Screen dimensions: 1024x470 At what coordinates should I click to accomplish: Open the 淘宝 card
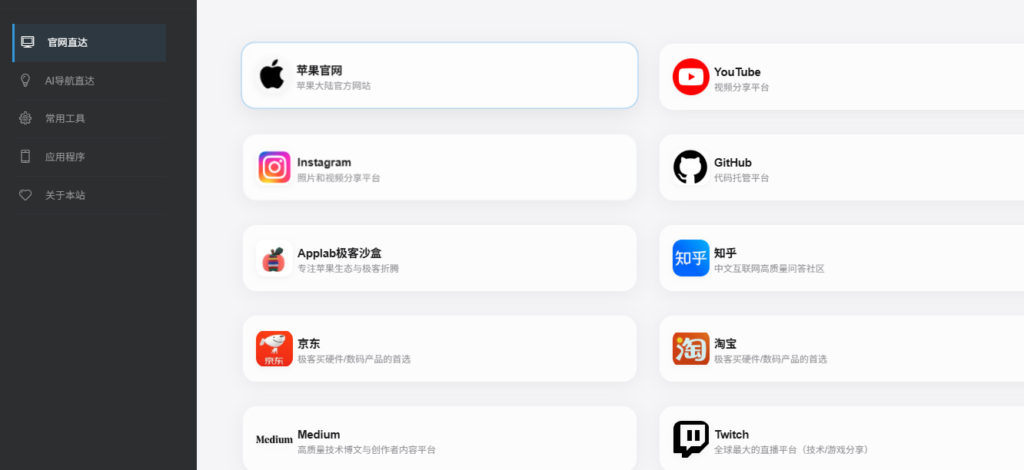[x=840, y=349]
